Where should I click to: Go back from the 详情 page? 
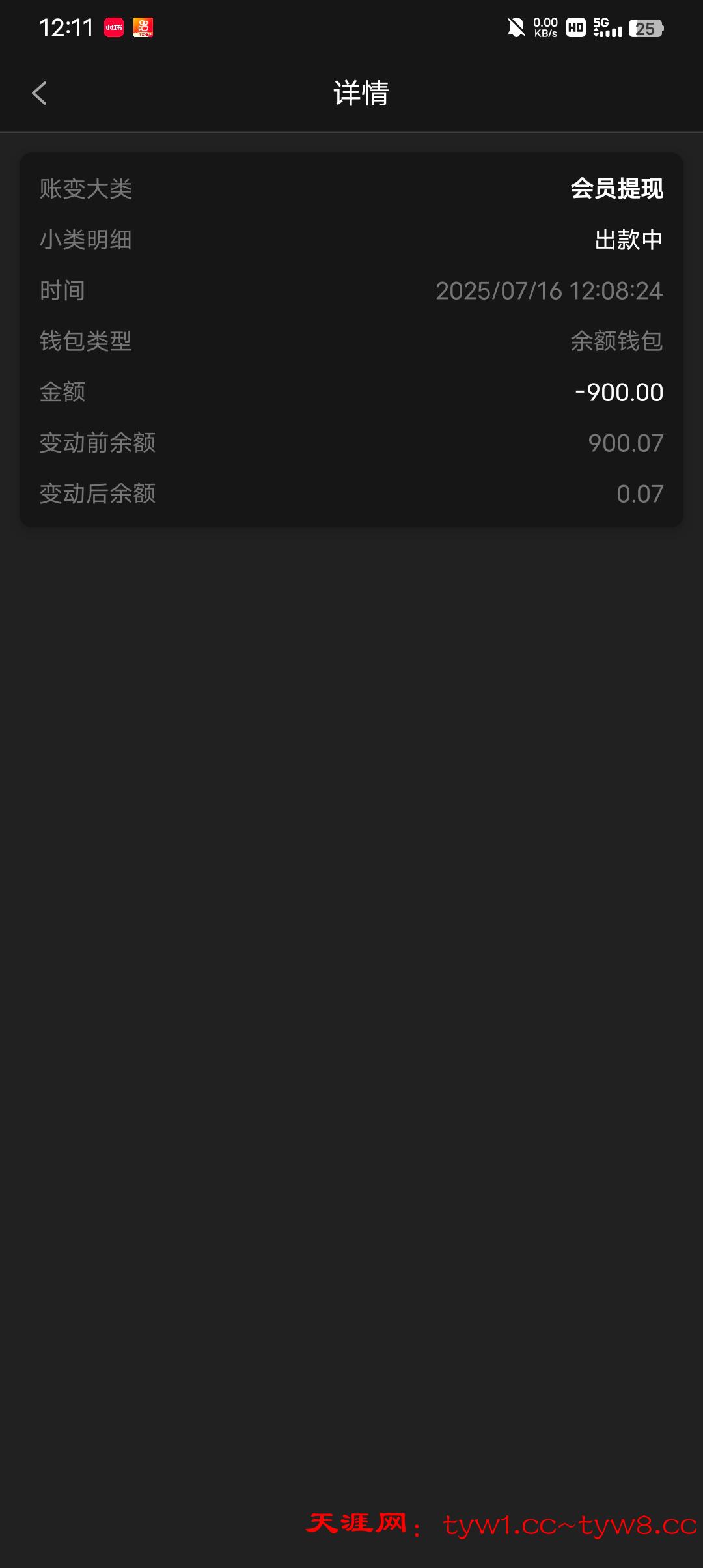(x=40, y=93)
